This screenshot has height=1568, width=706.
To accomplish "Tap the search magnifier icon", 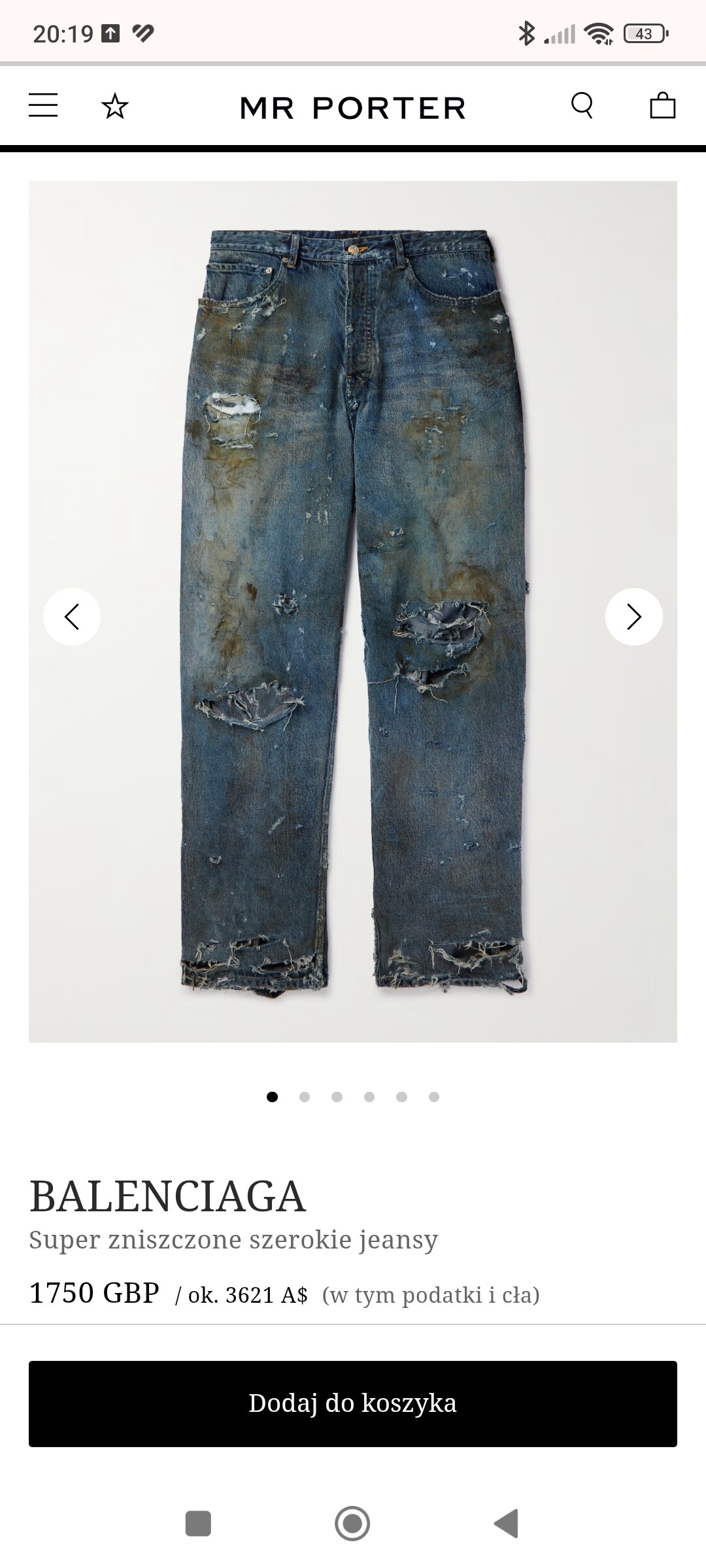I will (x=582, y=105).
